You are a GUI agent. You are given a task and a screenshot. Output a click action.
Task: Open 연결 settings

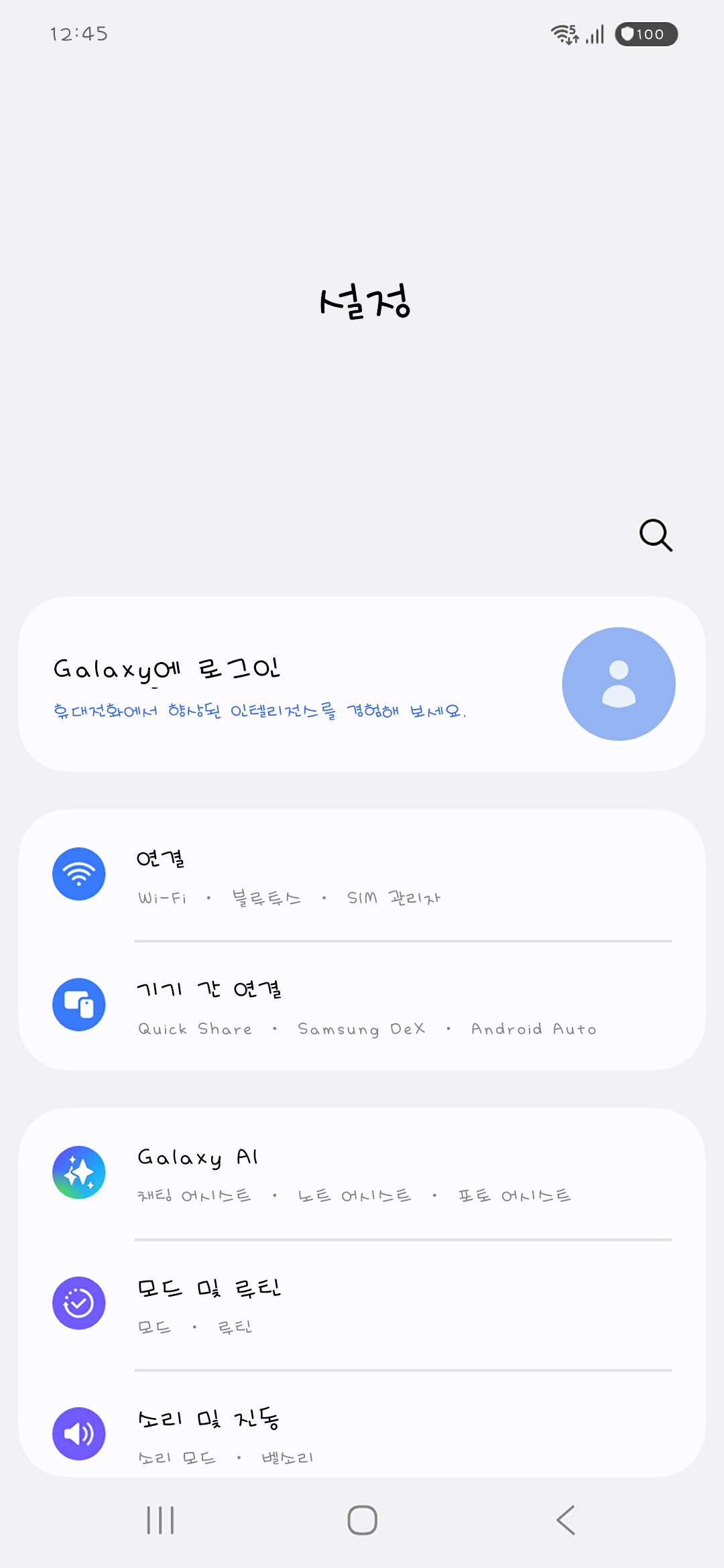click(x=362, y=874)
